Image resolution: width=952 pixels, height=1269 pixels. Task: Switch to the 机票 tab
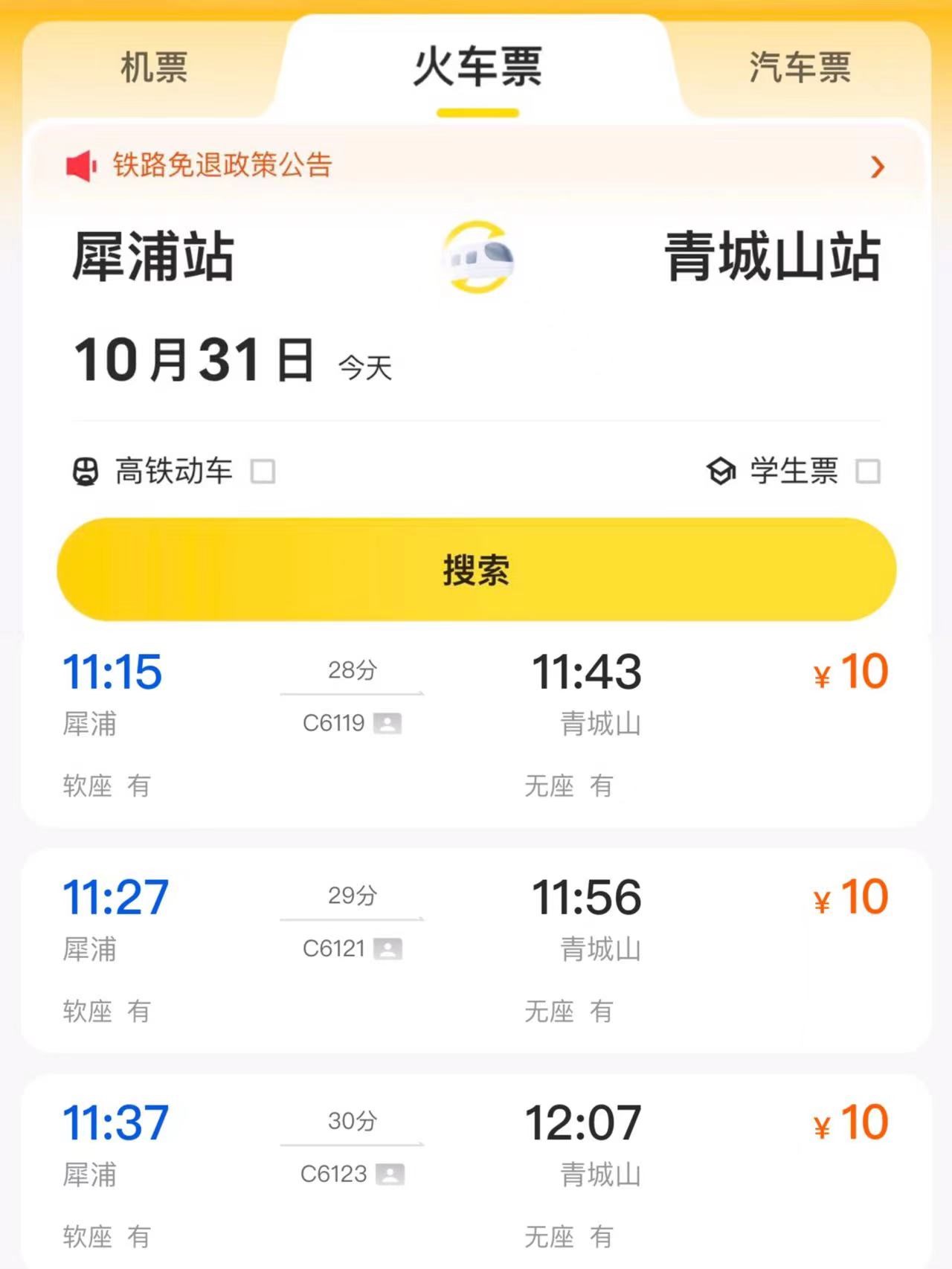click(x=154, y=68)
